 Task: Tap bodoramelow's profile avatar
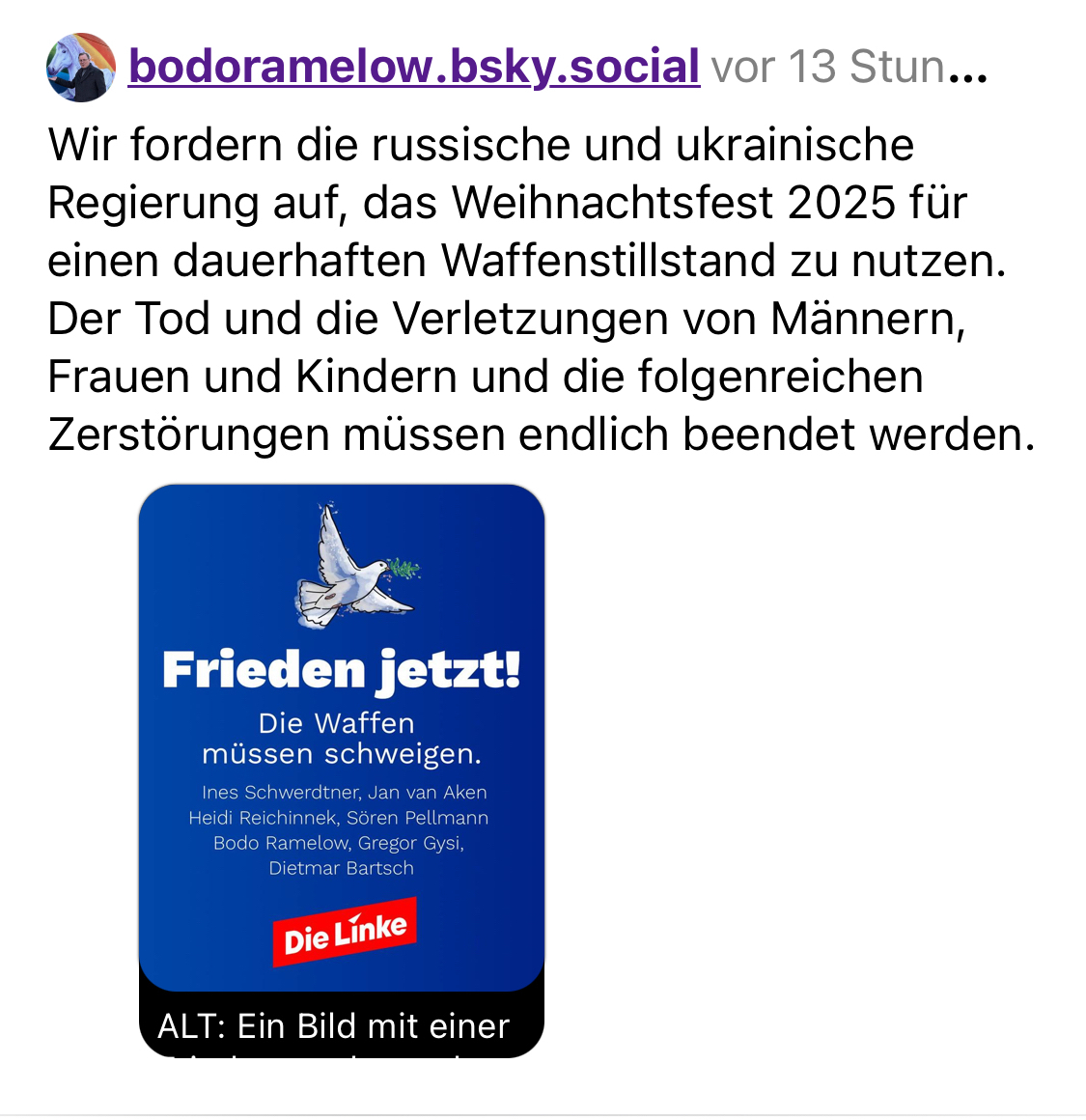(81, 68)
